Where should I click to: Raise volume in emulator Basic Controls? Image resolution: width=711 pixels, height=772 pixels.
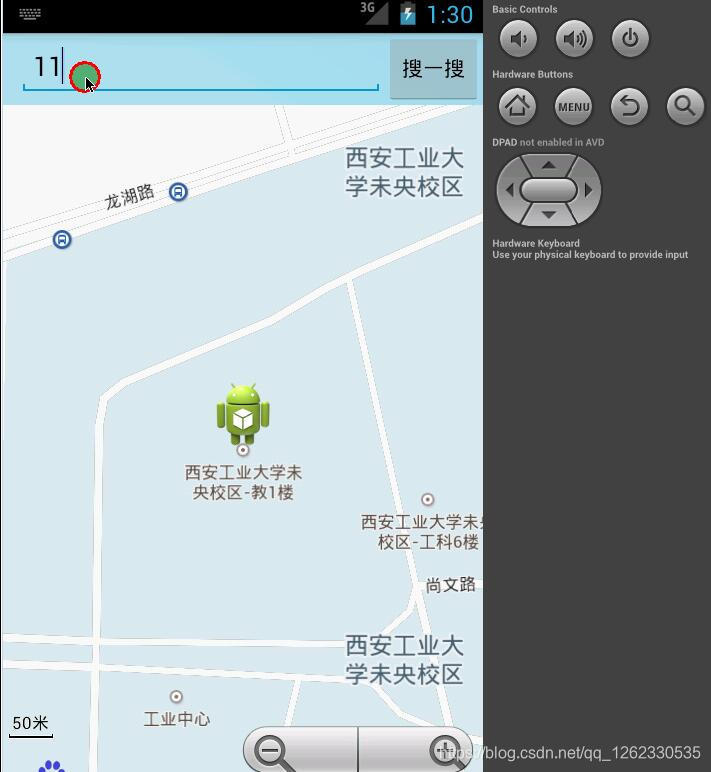coord(574,39)
